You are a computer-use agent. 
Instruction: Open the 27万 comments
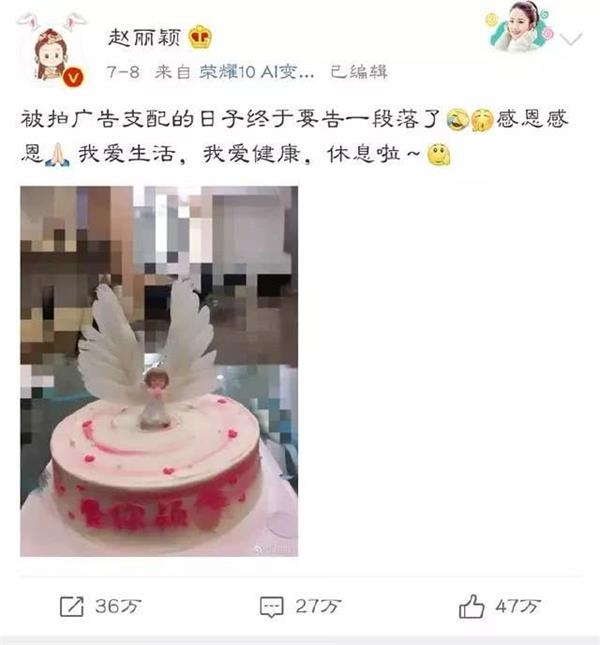pyautogui.click(x=299, y=606)
